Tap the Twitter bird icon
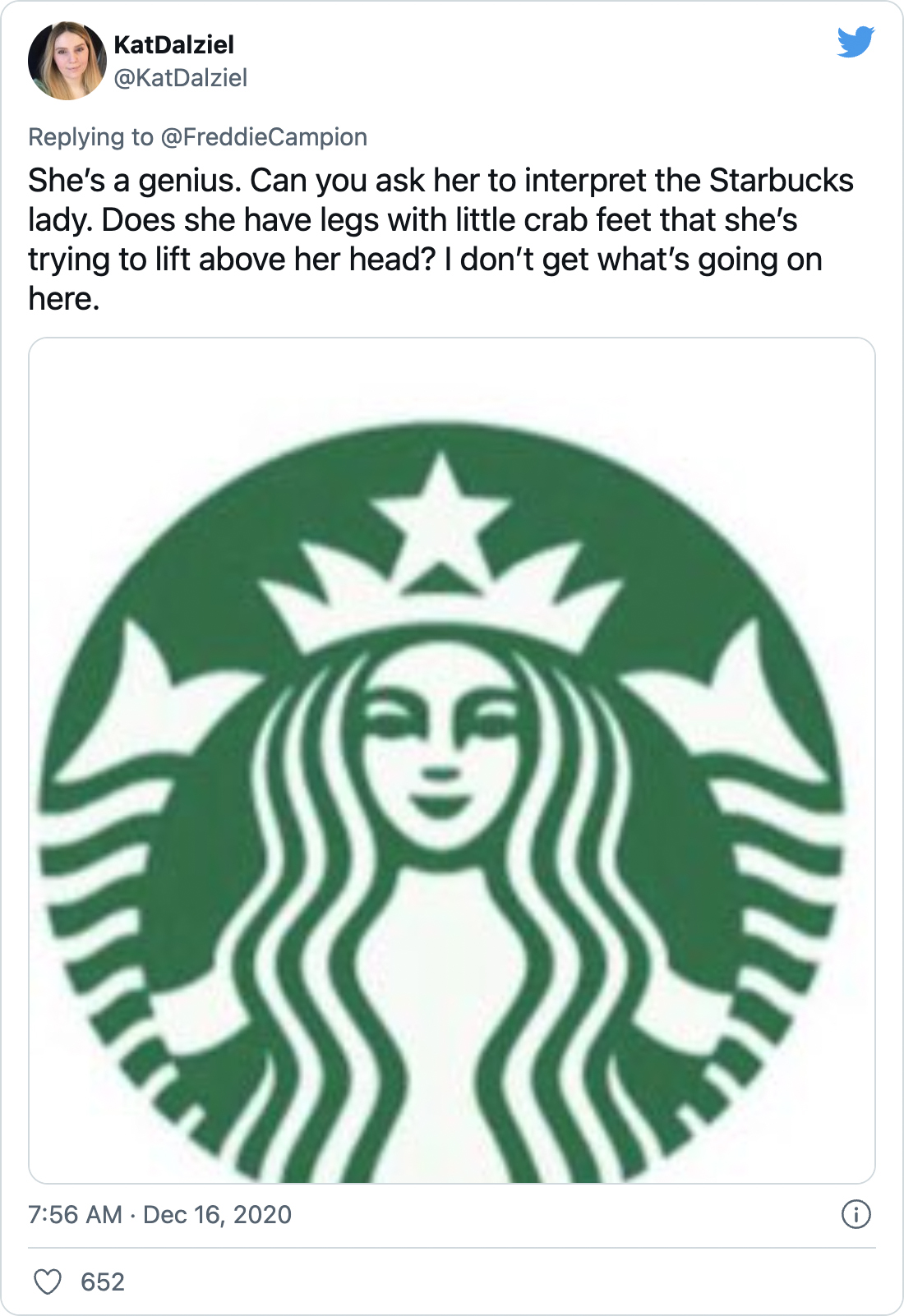The height and width of the screenshot is (1316, 904). coord(856,42)
